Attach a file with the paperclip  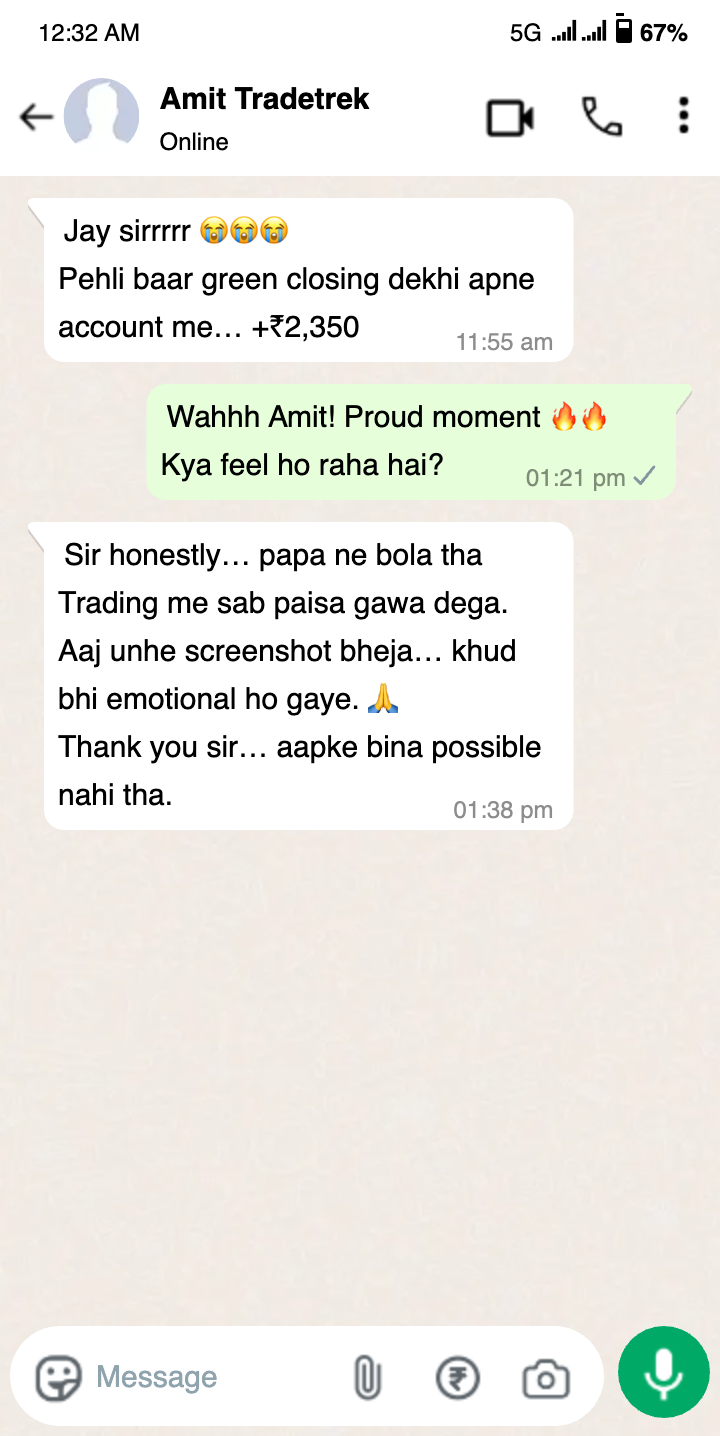coord(368,1379)
